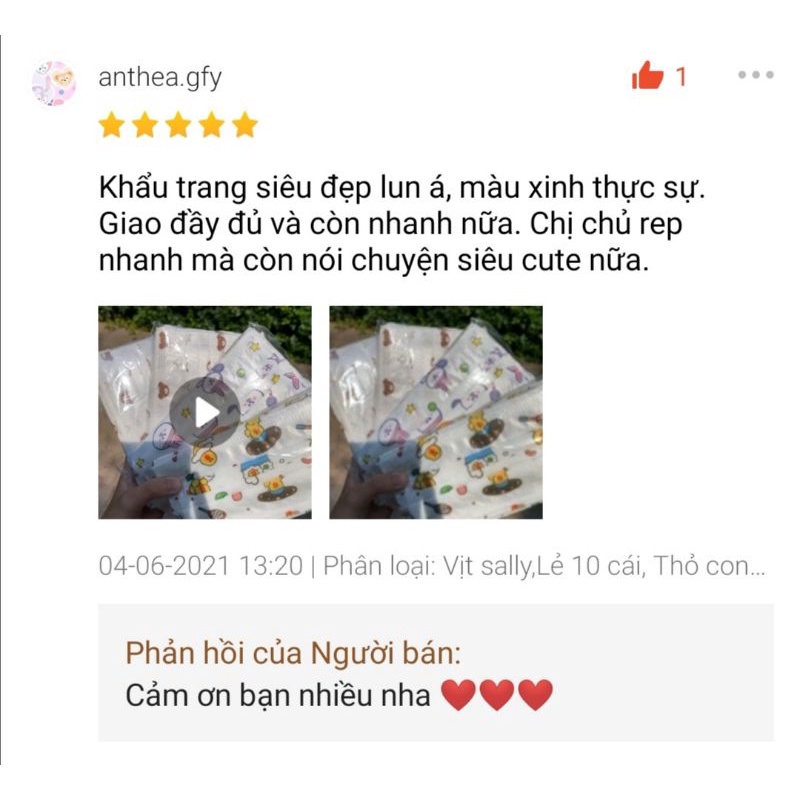Open the three-dot overflow menu
Screen dimensions: 800x800
point(755,75)
